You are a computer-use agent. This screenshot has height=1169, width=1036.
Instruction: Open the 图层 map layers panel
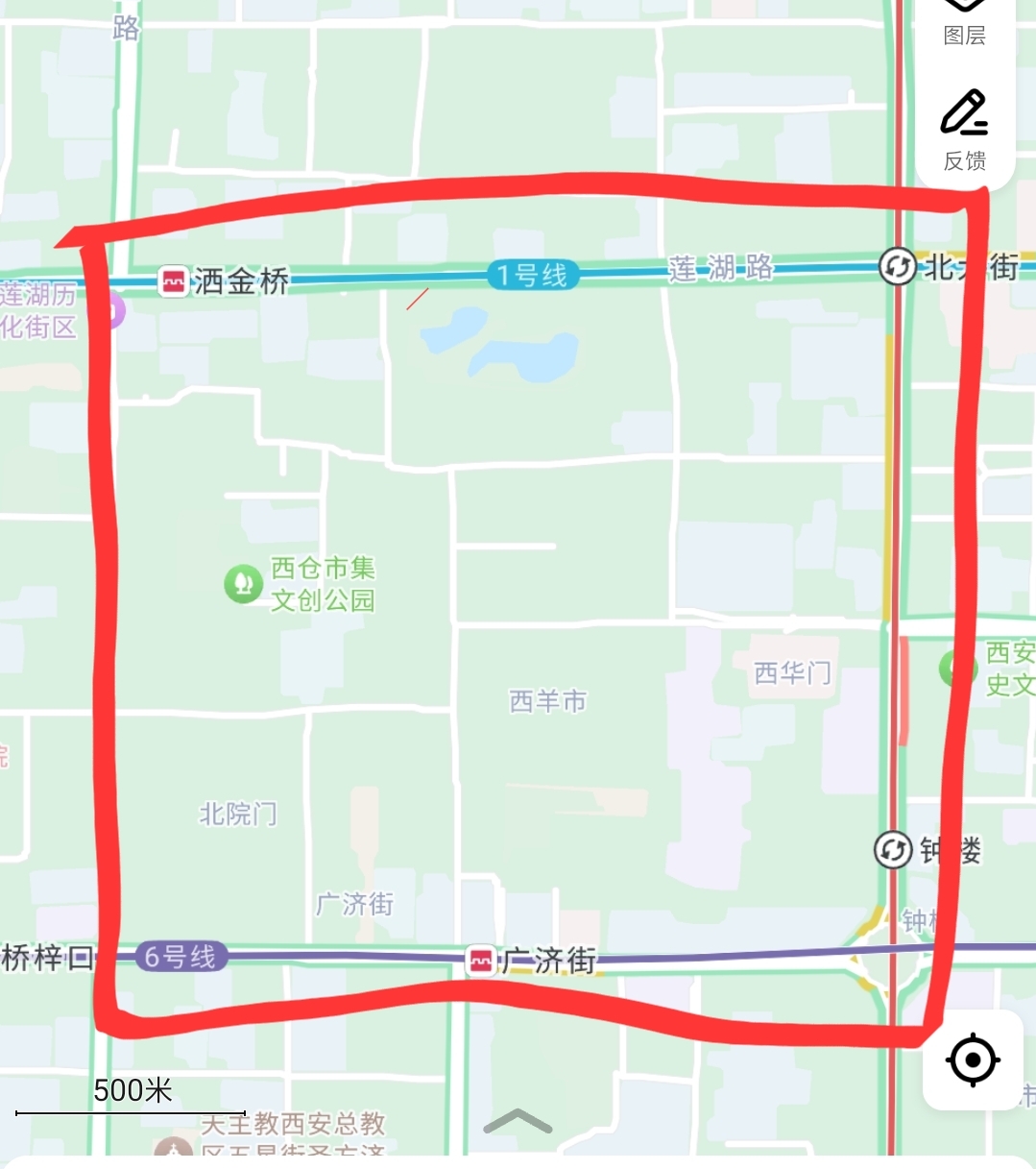(964, 23)
